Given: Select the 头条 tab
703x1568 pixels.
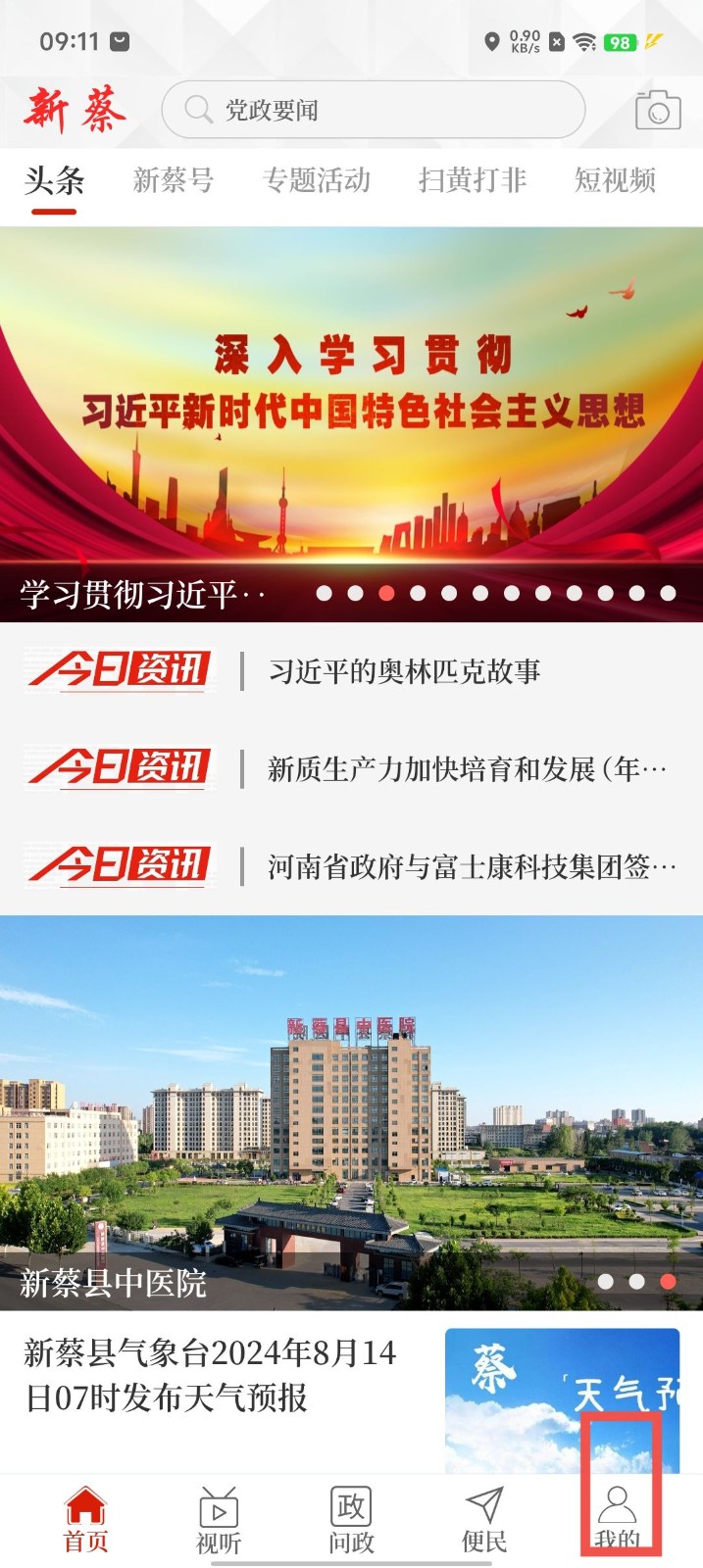Looking at the screenshot, I should coord(55,180).
